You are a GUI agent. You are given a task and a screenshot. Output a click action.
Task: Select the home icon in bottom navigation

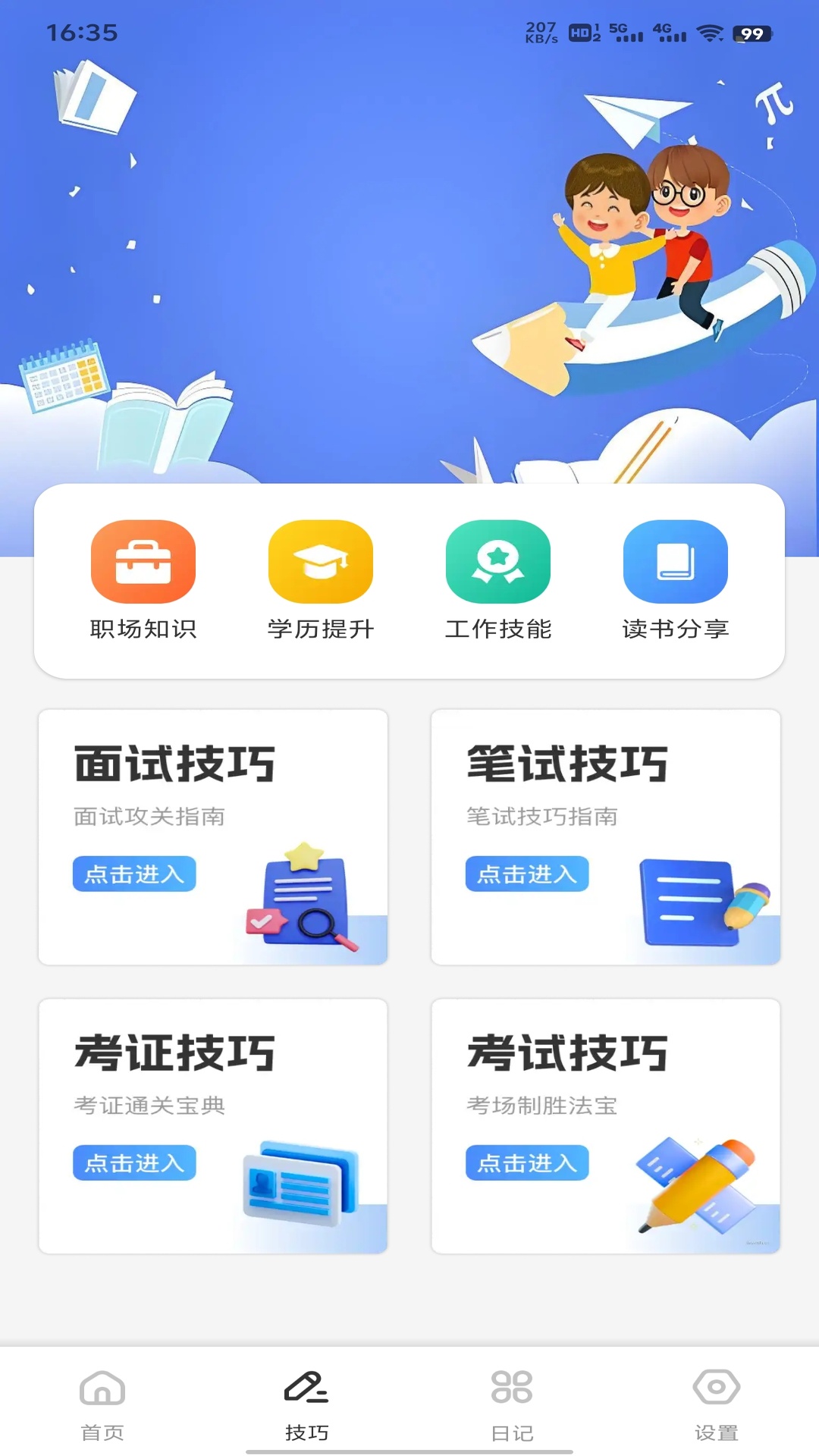click(102, 1389)
